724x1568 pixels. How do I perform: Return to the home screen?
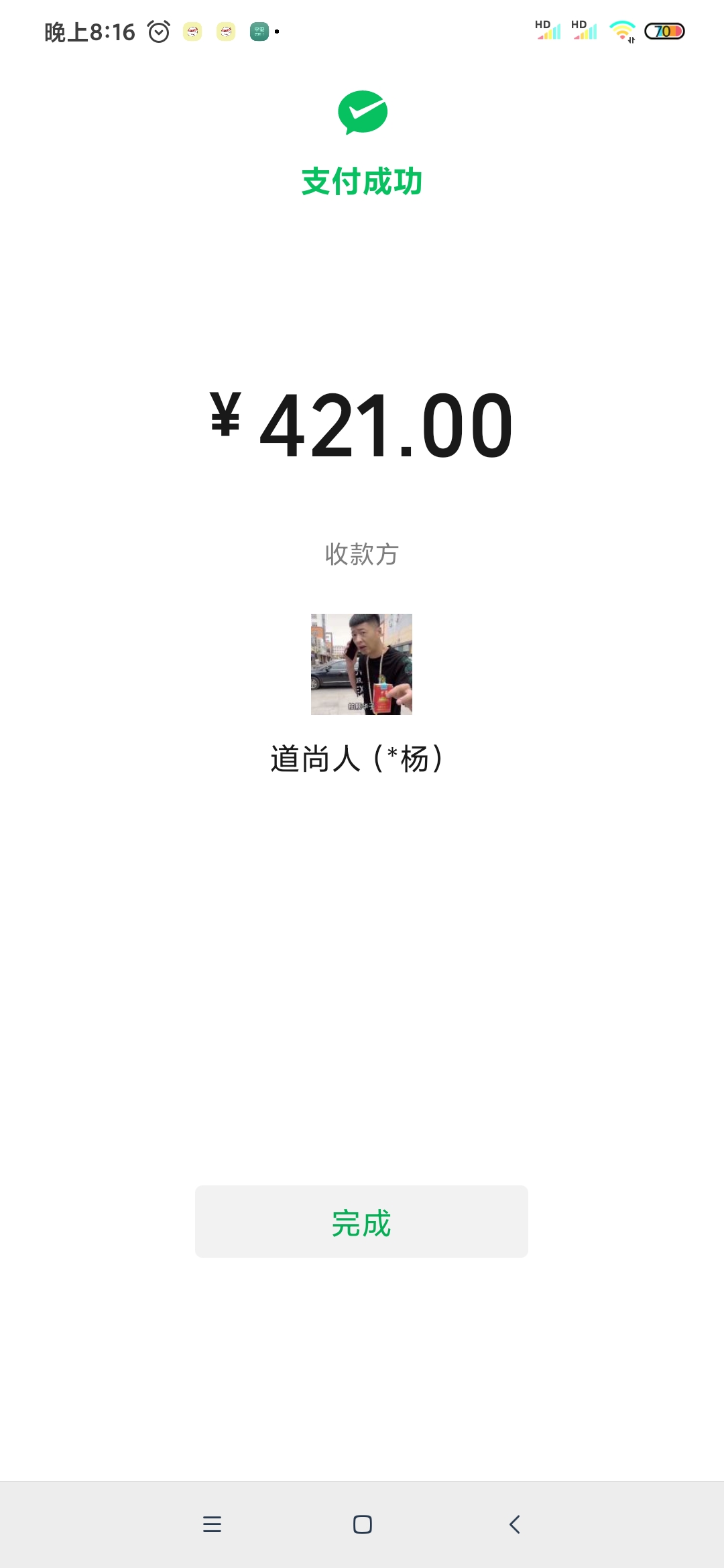[363, 1524]
